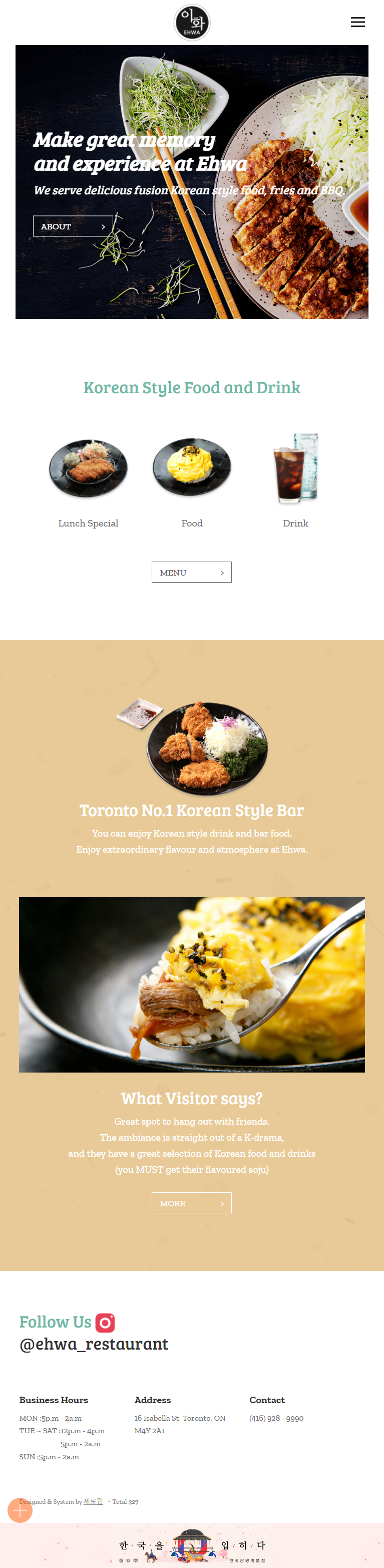Viewport: 384px width, 1568px height.
Task: Visit the designer link in the footer
Action: 93,1502
